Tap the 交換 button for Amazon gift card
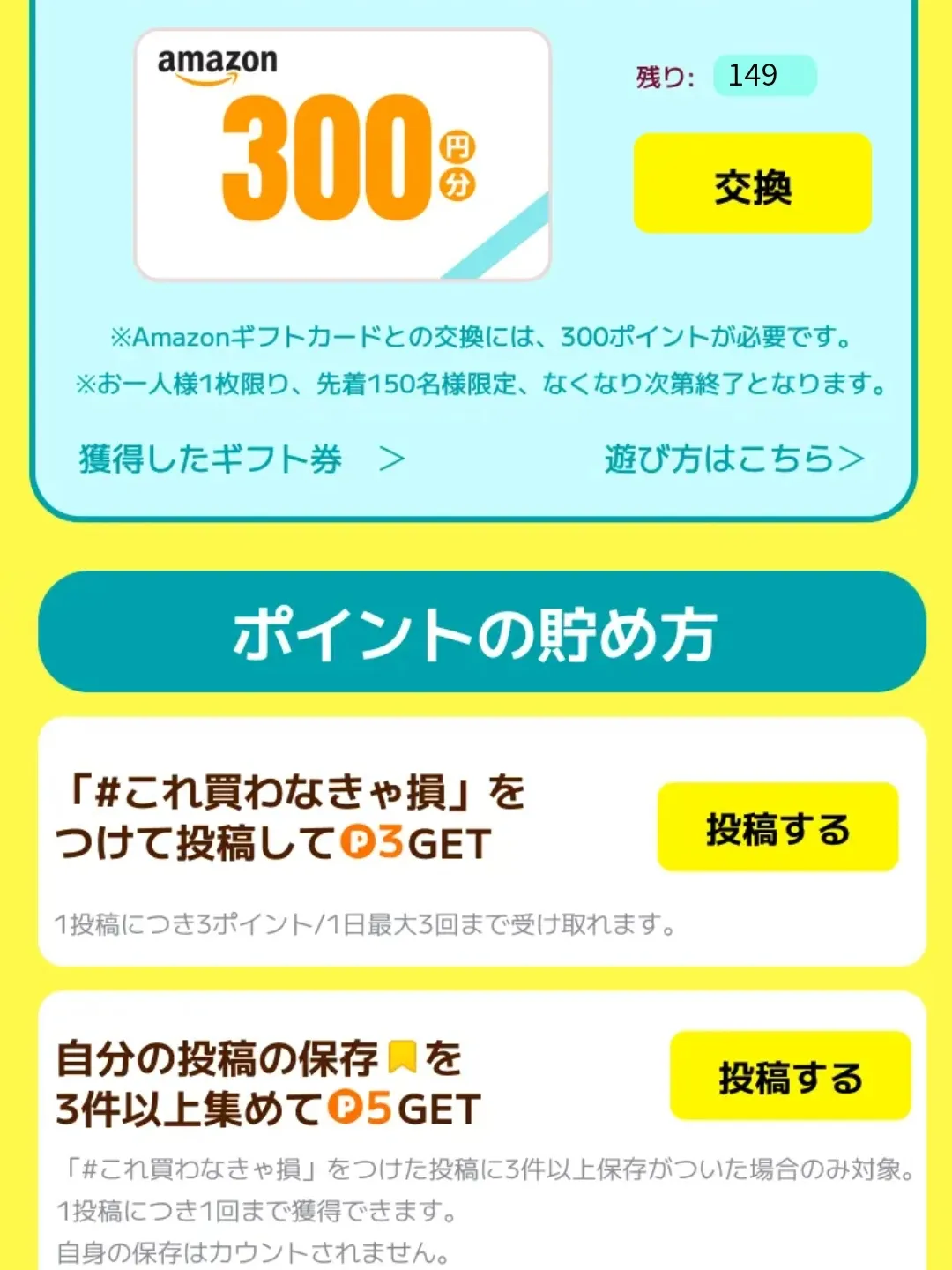The width and height of the screenshot is (952, 1270). coord(752,183)
